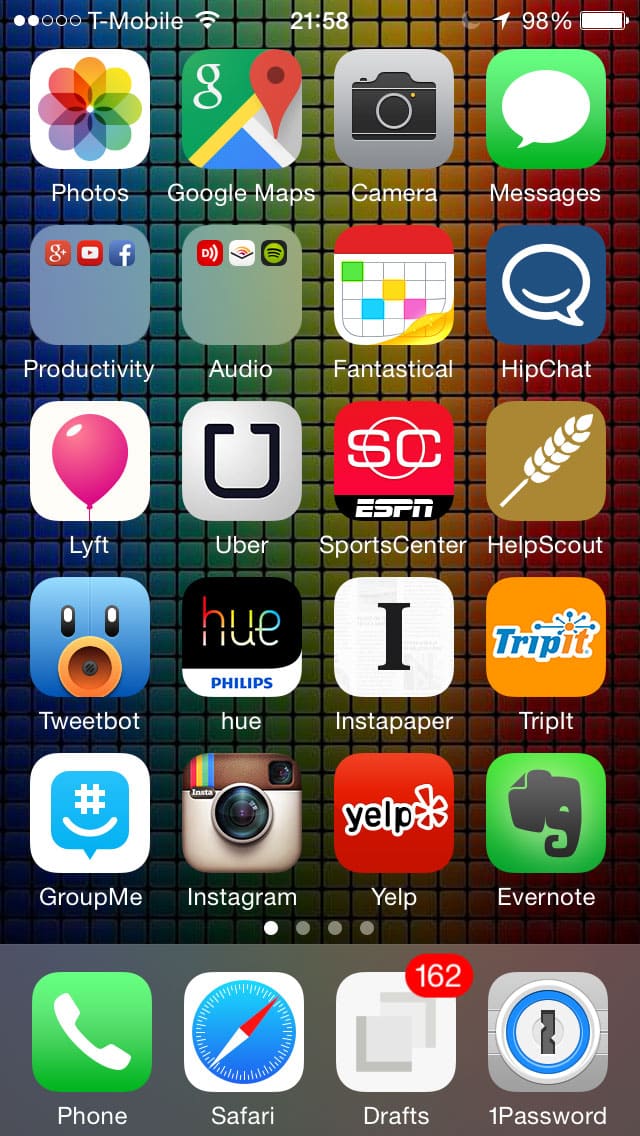
Task: Launch HelpScout
Action: click(546, 461)
